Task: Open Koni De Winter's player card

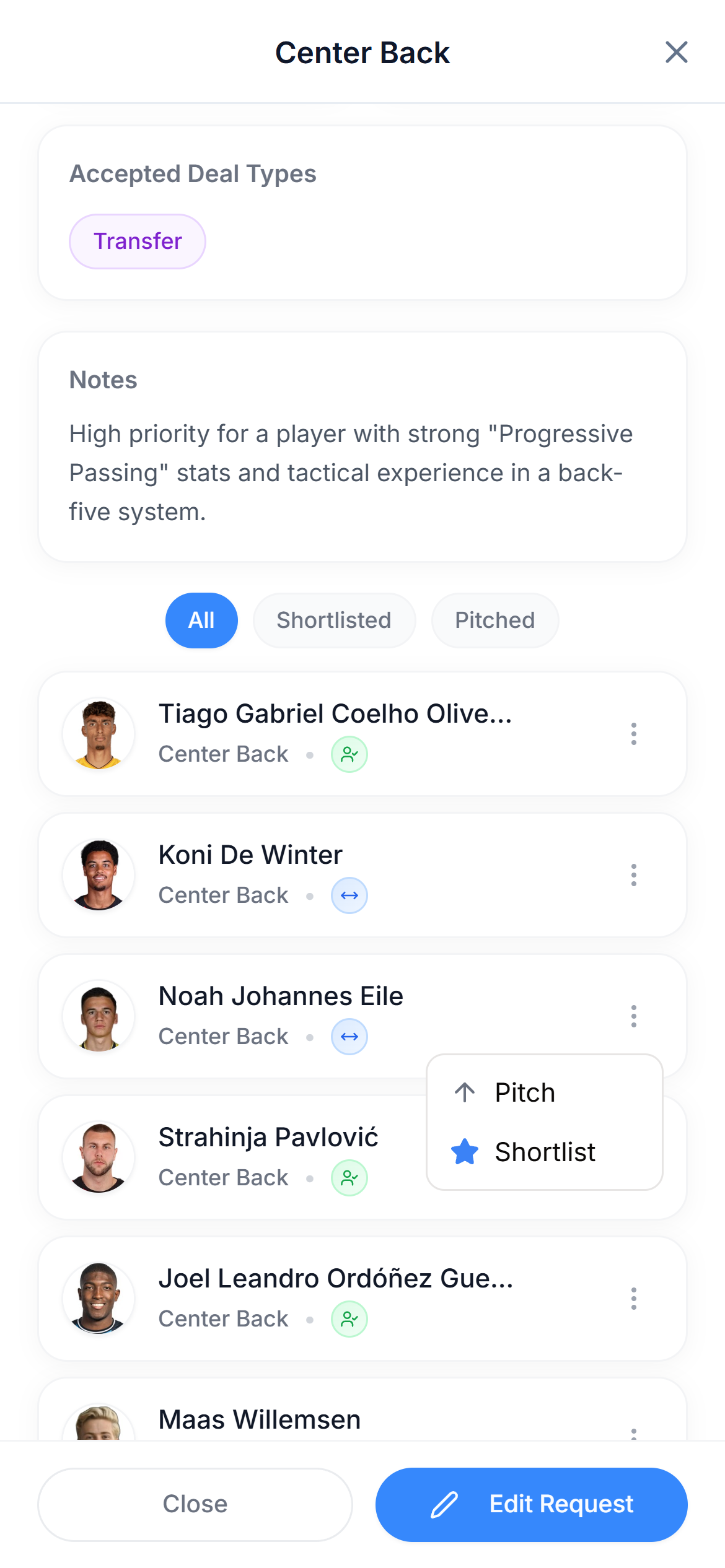Action: [x=335, y=874]
